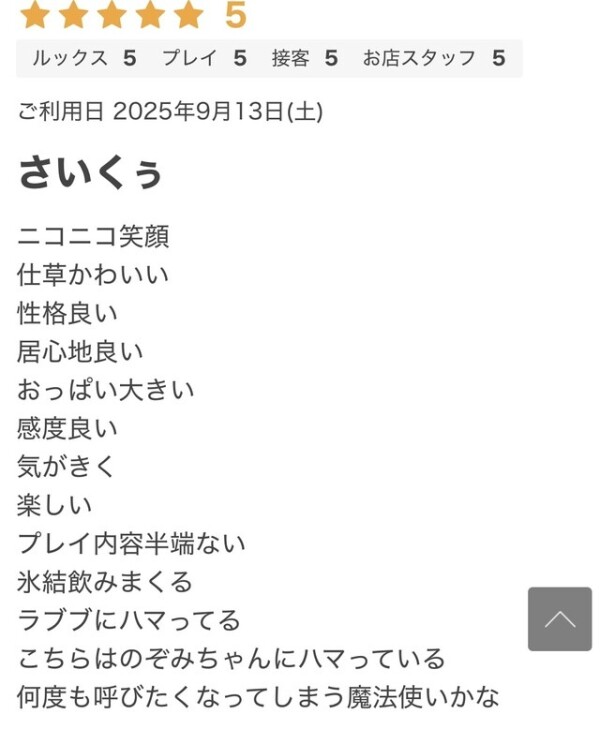Tap the scroll-to-top arrow button
Viewport: 600px width, 729px height.
point(559,619)
